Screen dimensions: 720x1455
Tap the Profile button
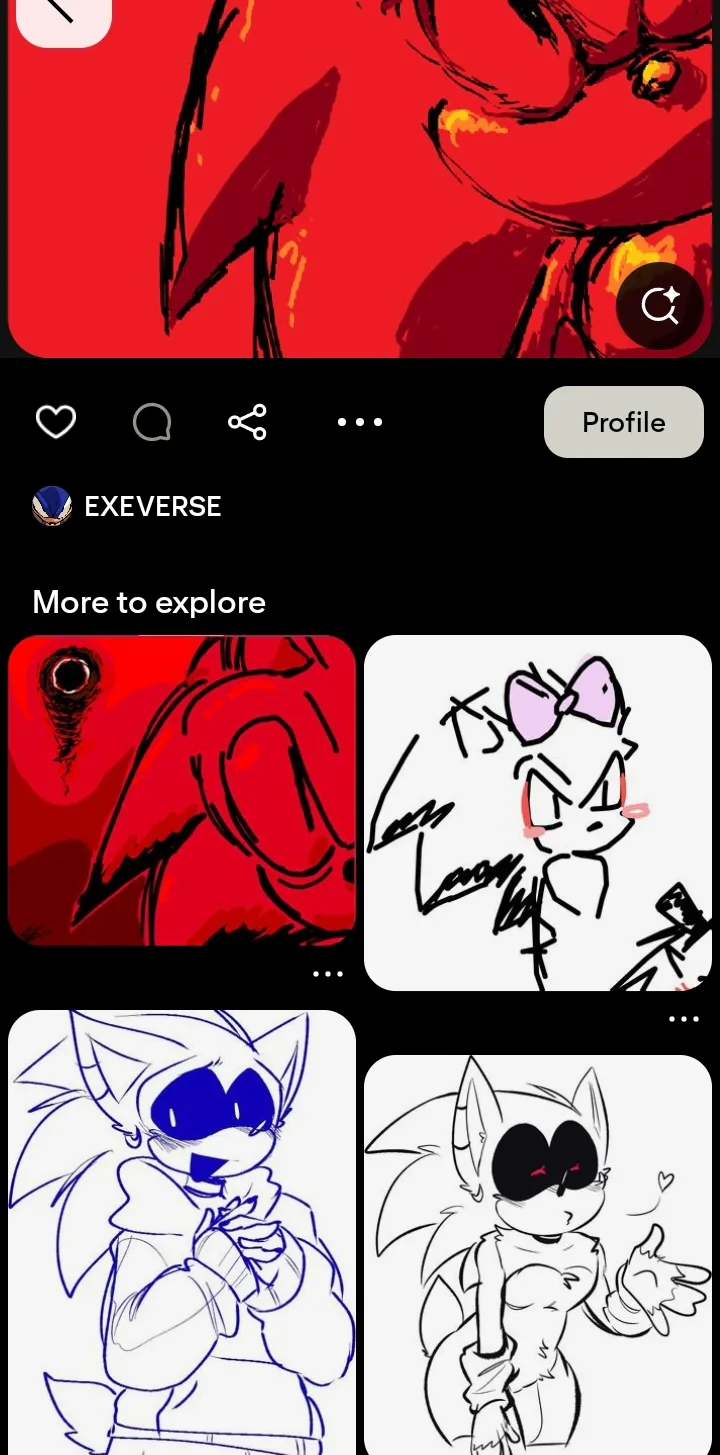coord(623,422)
